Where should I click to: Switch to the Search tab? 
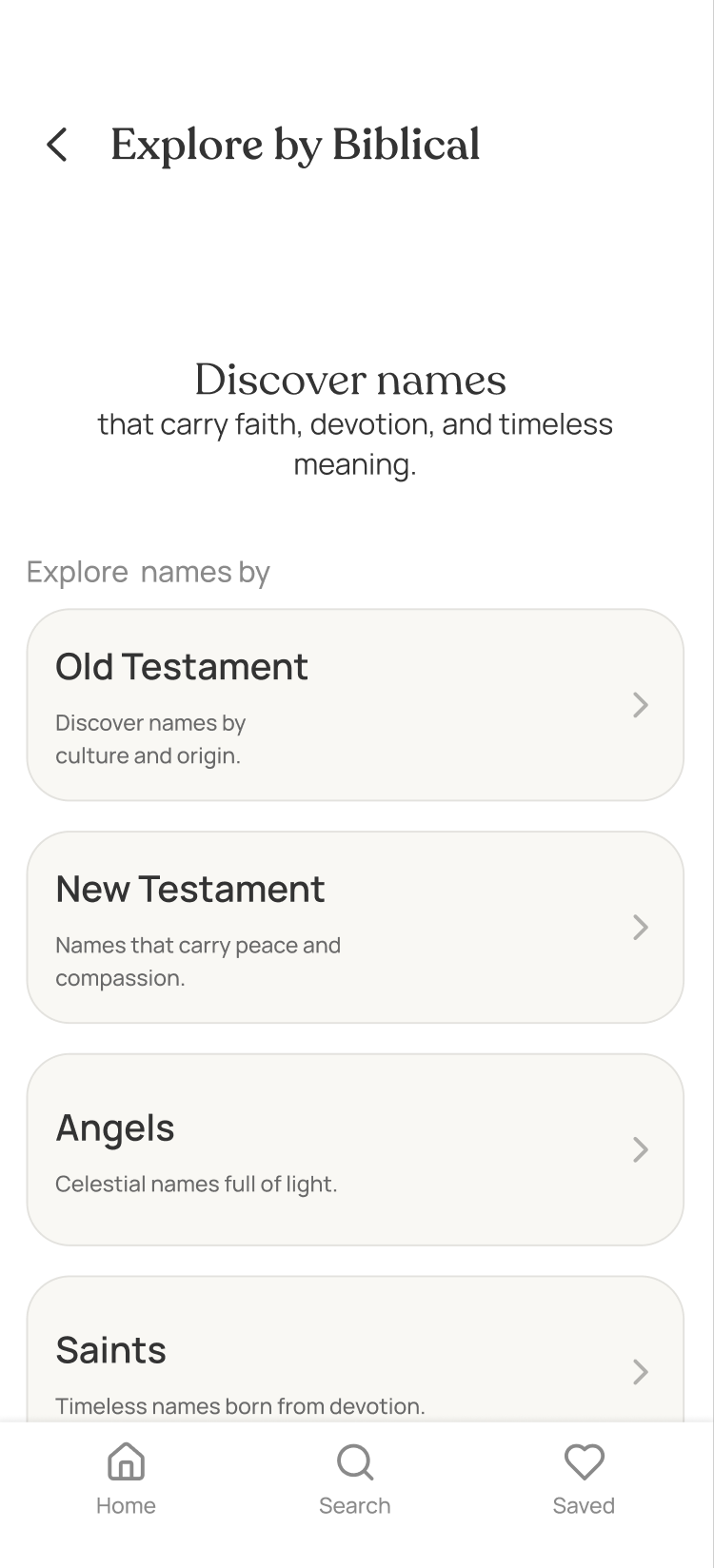tap(355, 1479)
